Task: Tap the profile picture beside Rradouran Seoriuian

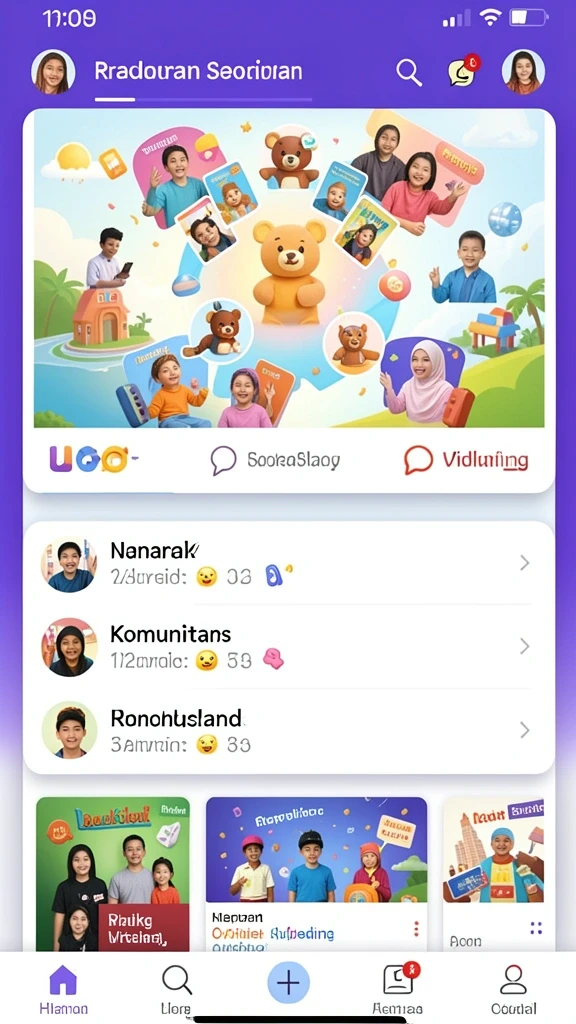Action: point(53,71)
